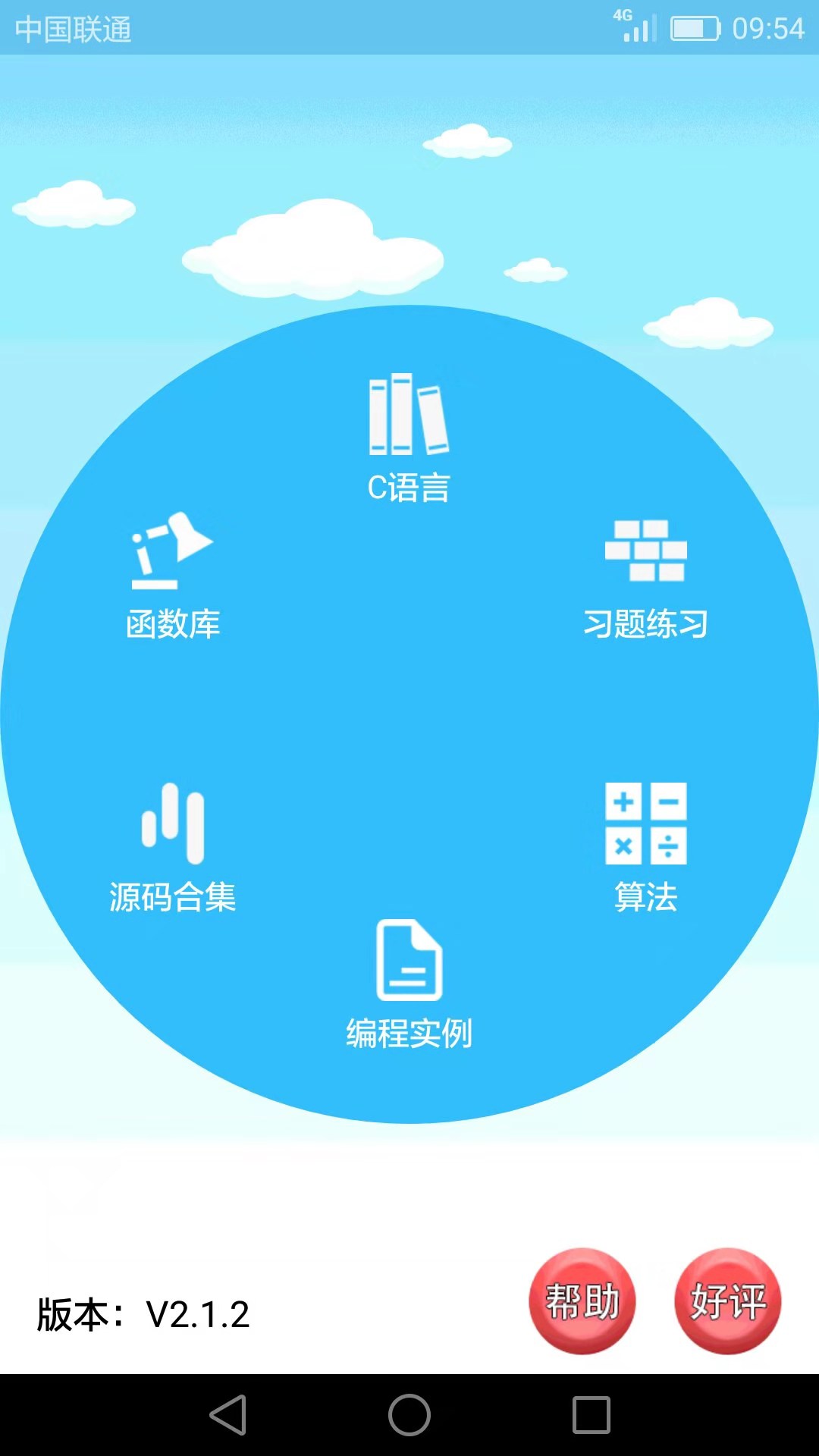Tap the 编程实例 label text
819x1456 pixels.
point(409,1031)
